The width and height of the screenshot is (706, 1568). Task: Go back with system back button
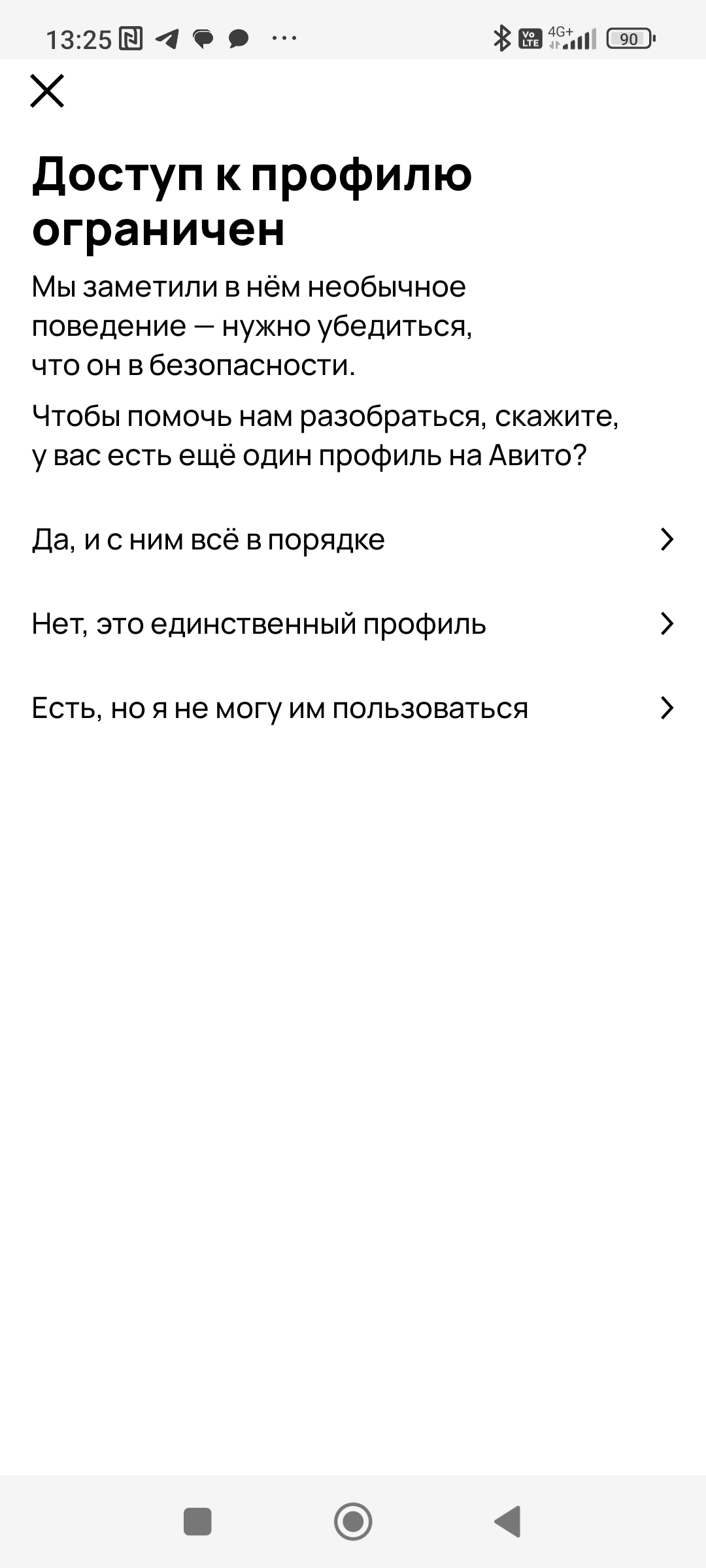[x=508, y=1522]
